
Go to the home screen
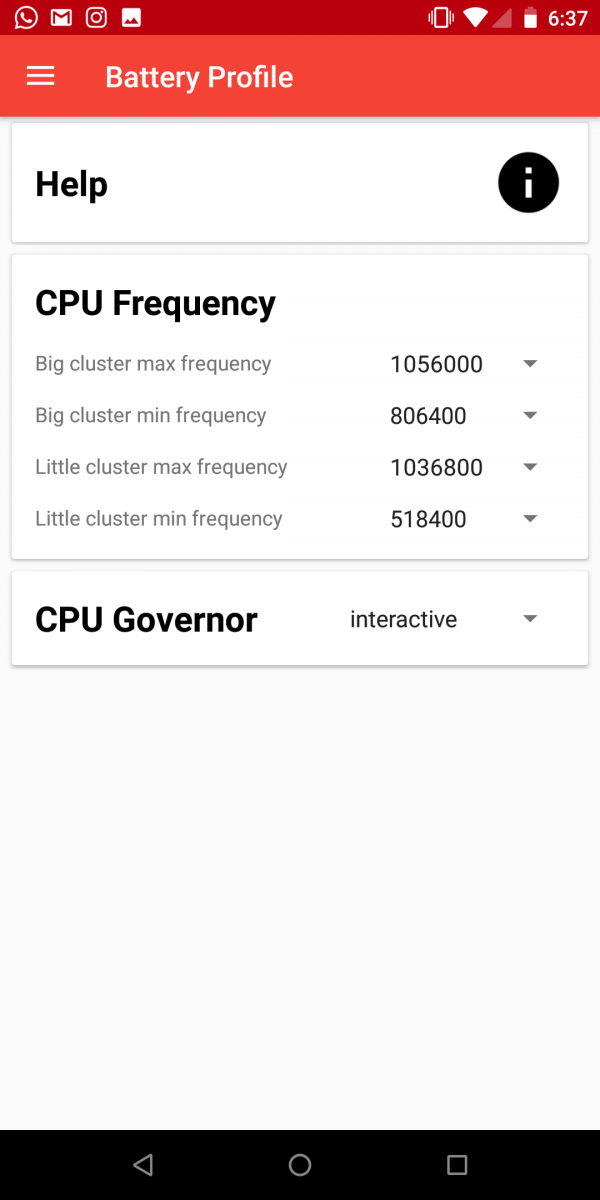[x=300, y=1164]
